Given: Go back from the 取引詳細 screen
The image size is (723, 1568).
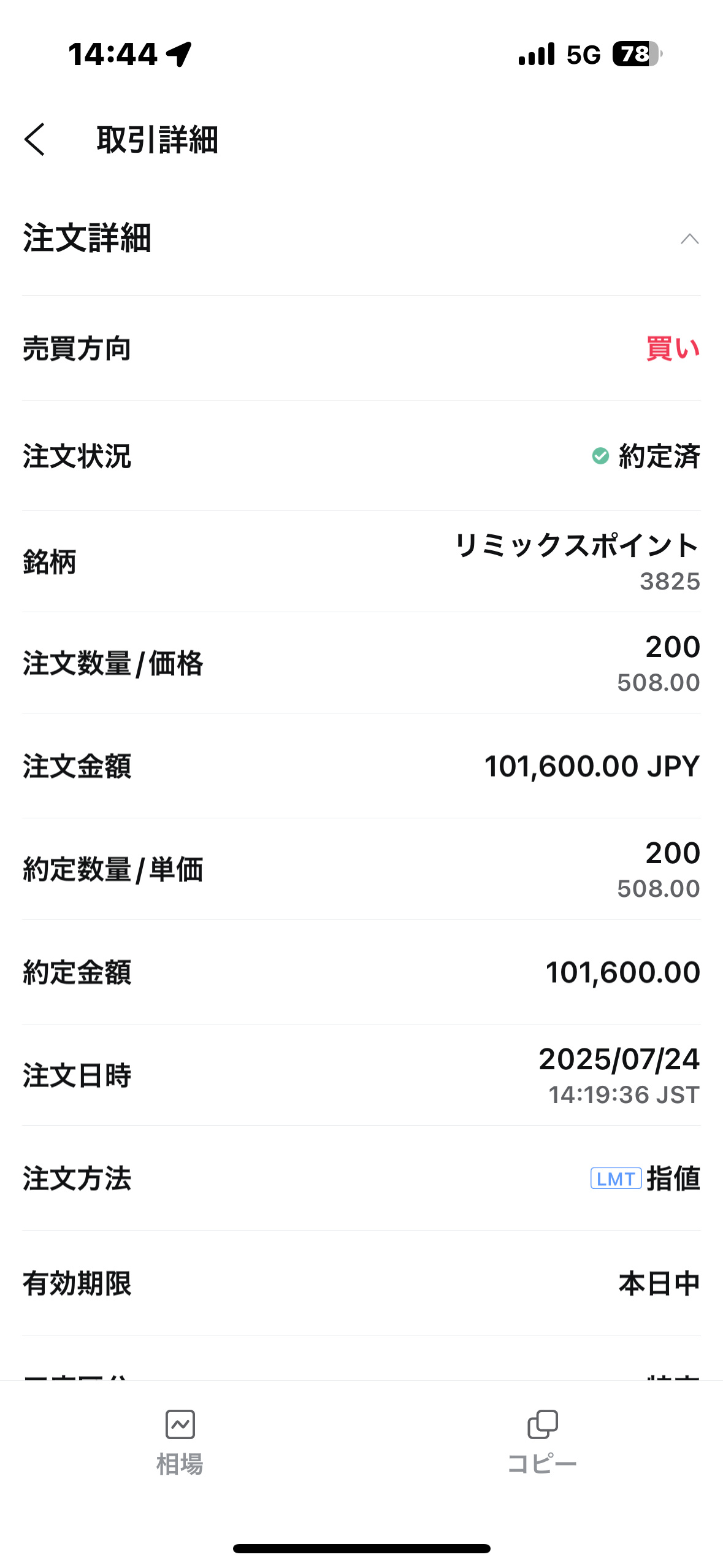Looking at the screenshot, I should [x=35, y=139].
